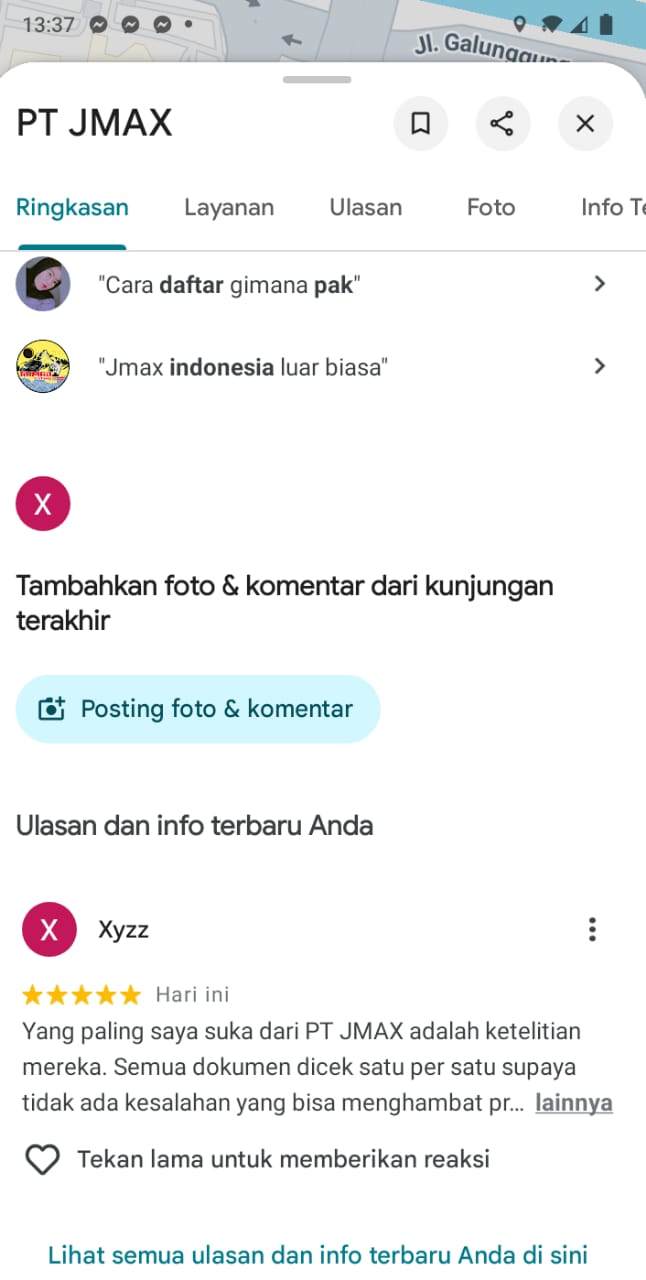Switch to the Layanan tab

click(x=229, y=208)
